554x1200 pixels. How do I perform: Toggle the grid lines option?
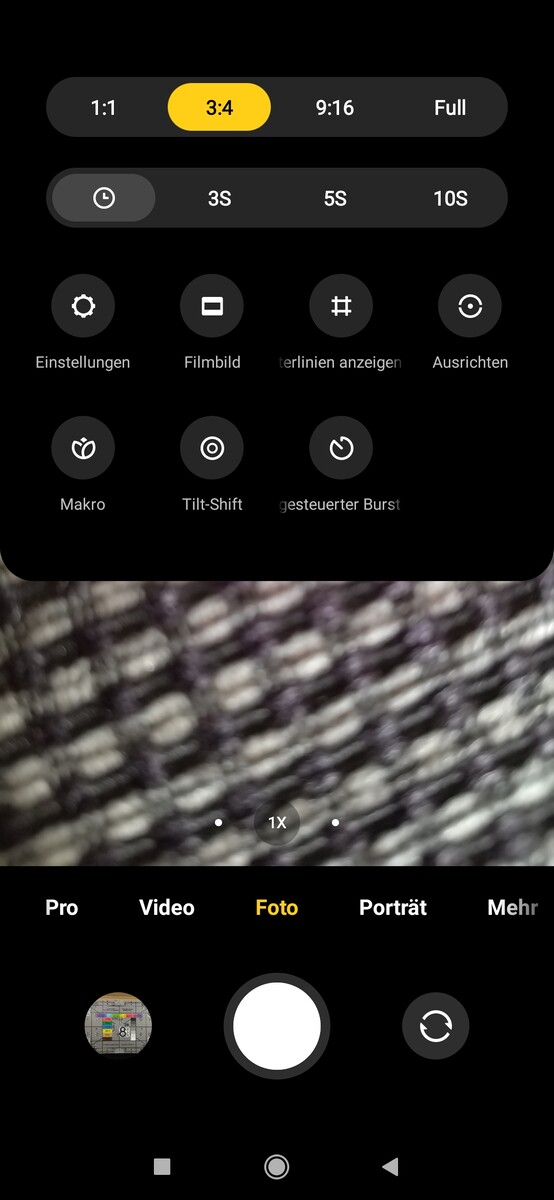(341, 306)
